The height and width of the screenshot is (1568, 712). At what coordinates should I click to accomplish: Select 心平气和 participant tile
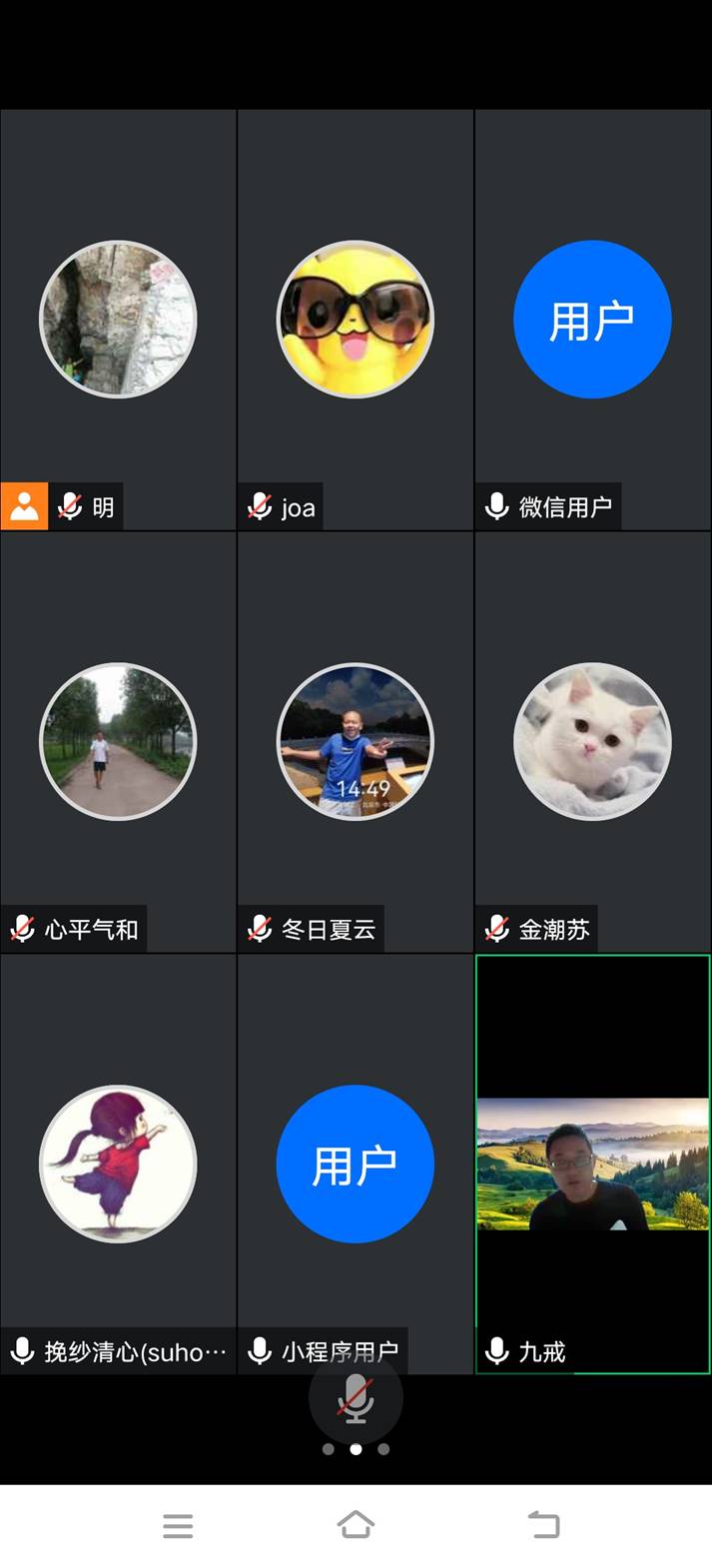point(118,741)
